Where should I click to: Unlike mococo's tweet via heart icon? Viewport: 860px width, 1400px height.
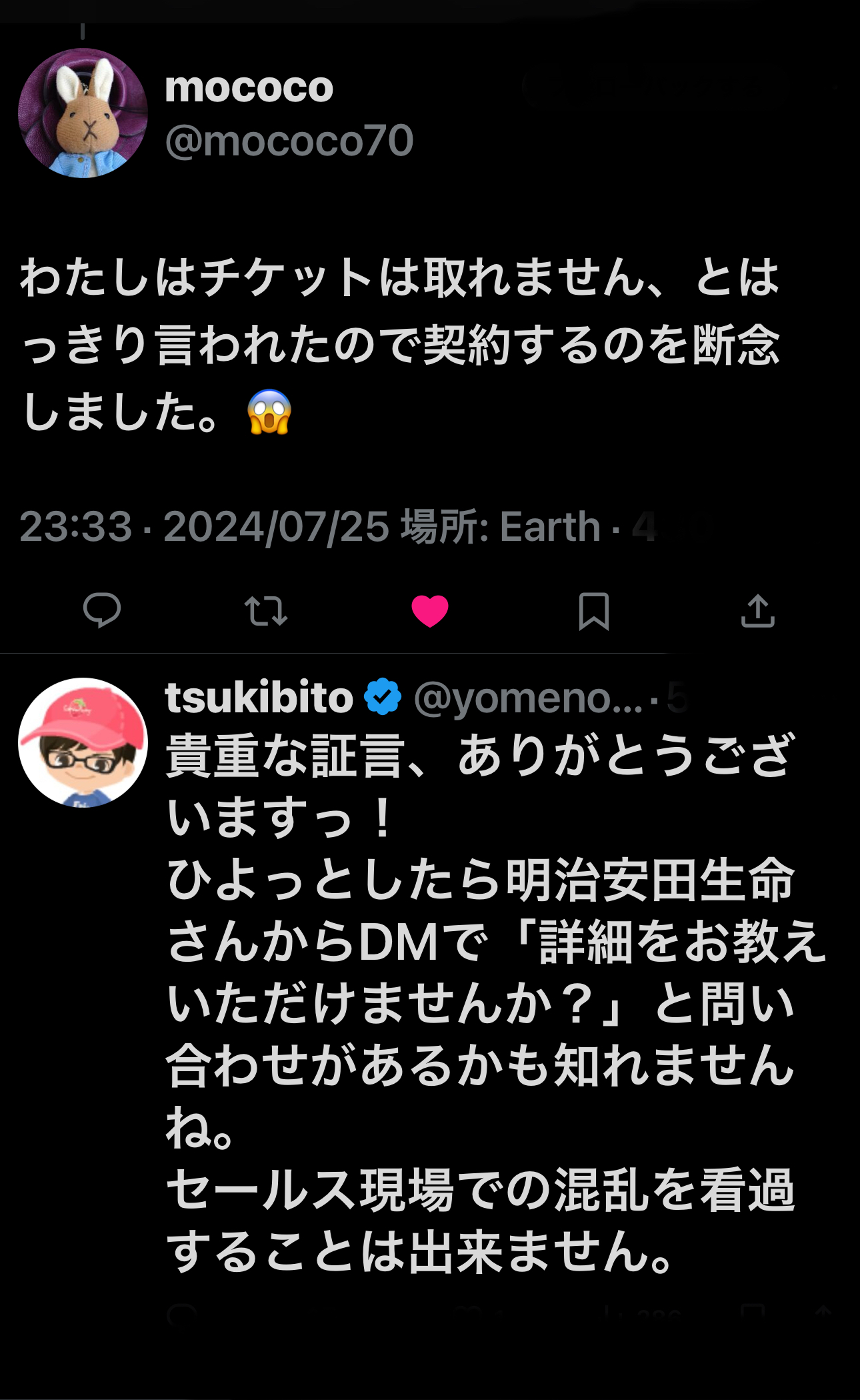429,610
